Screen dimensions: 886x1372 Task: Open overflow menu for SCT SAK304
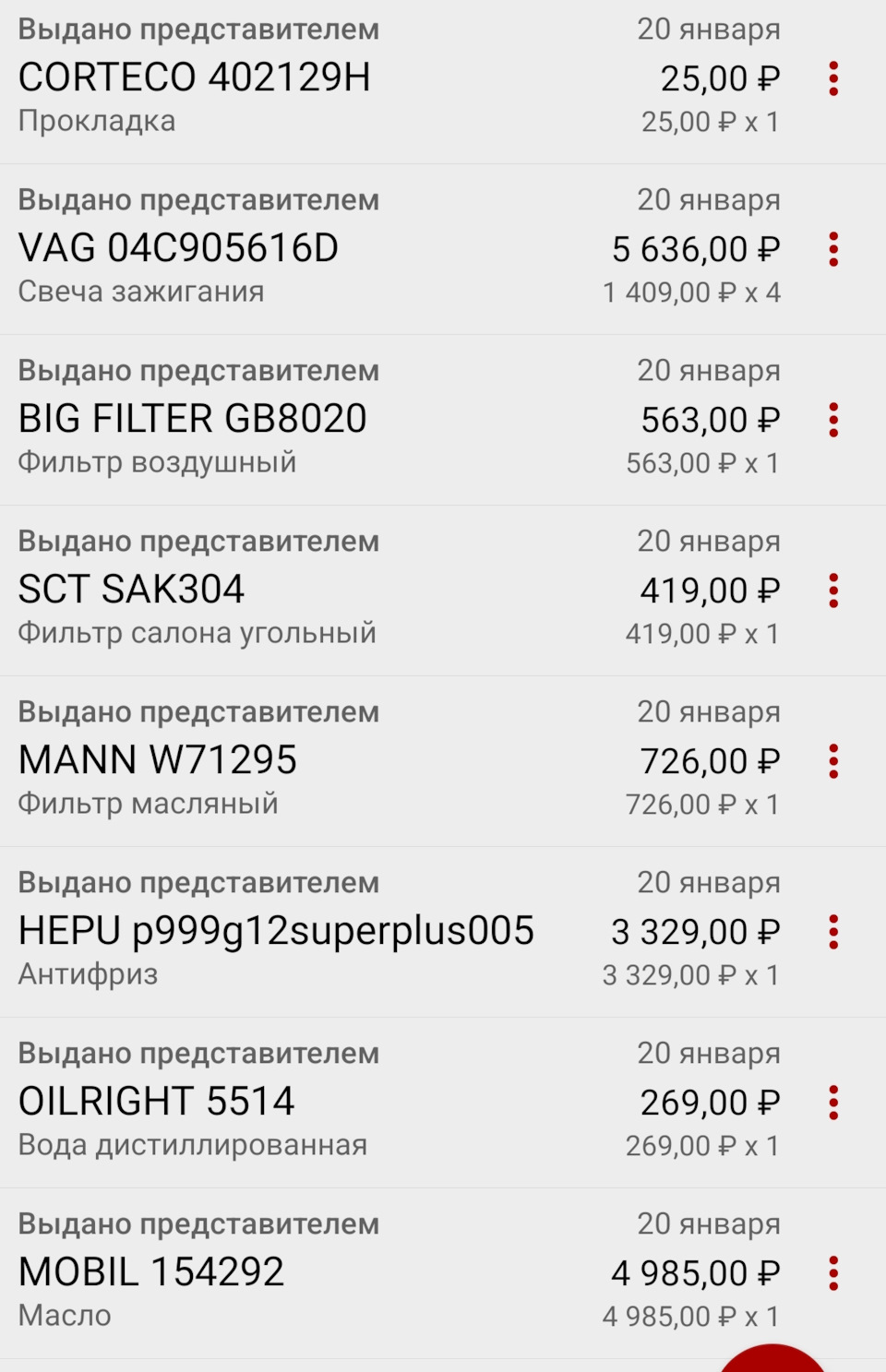pyautogui.click(x=833, y=591)
